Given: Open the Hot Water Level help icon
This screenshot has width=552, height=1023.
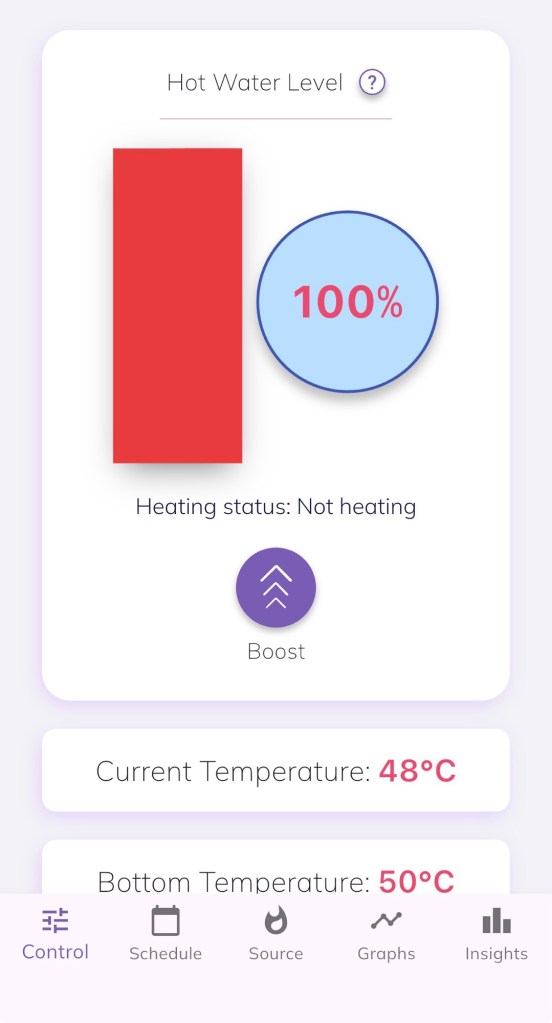Looking at the screenshot, I should coord(372,83).
